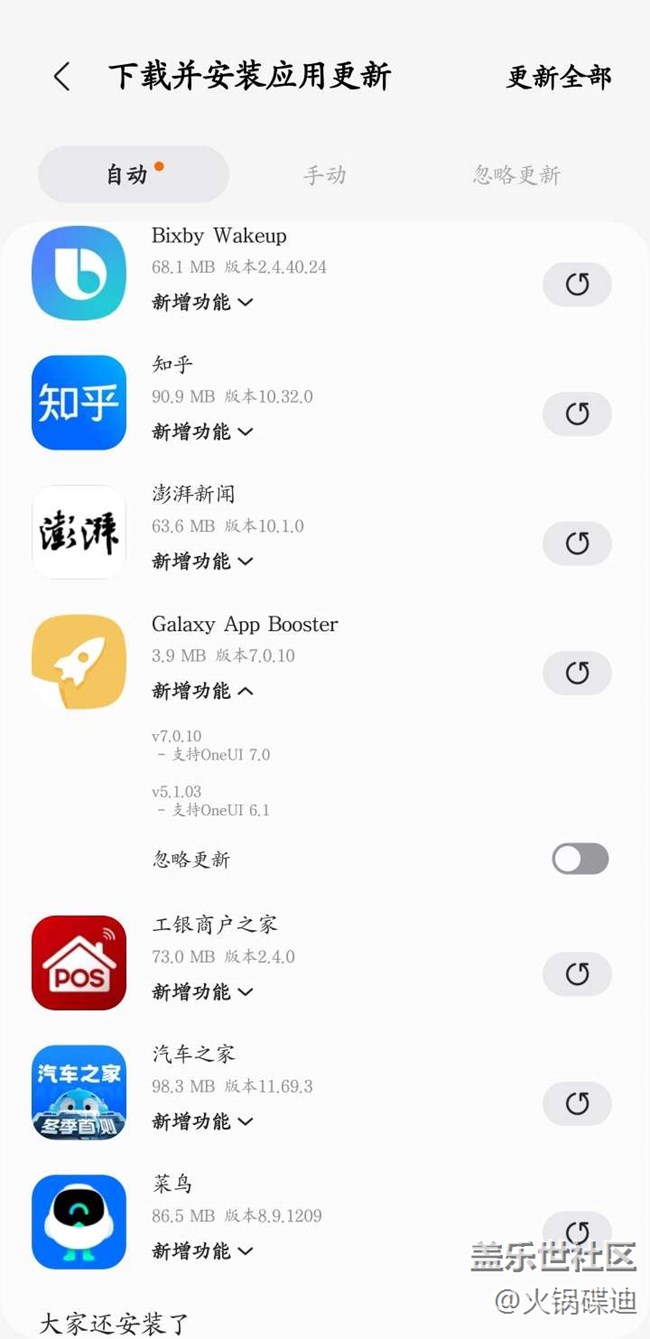Enable the 忽略更新 switch
Screen dimensions: 650x1339
click(x=580, y=859)
